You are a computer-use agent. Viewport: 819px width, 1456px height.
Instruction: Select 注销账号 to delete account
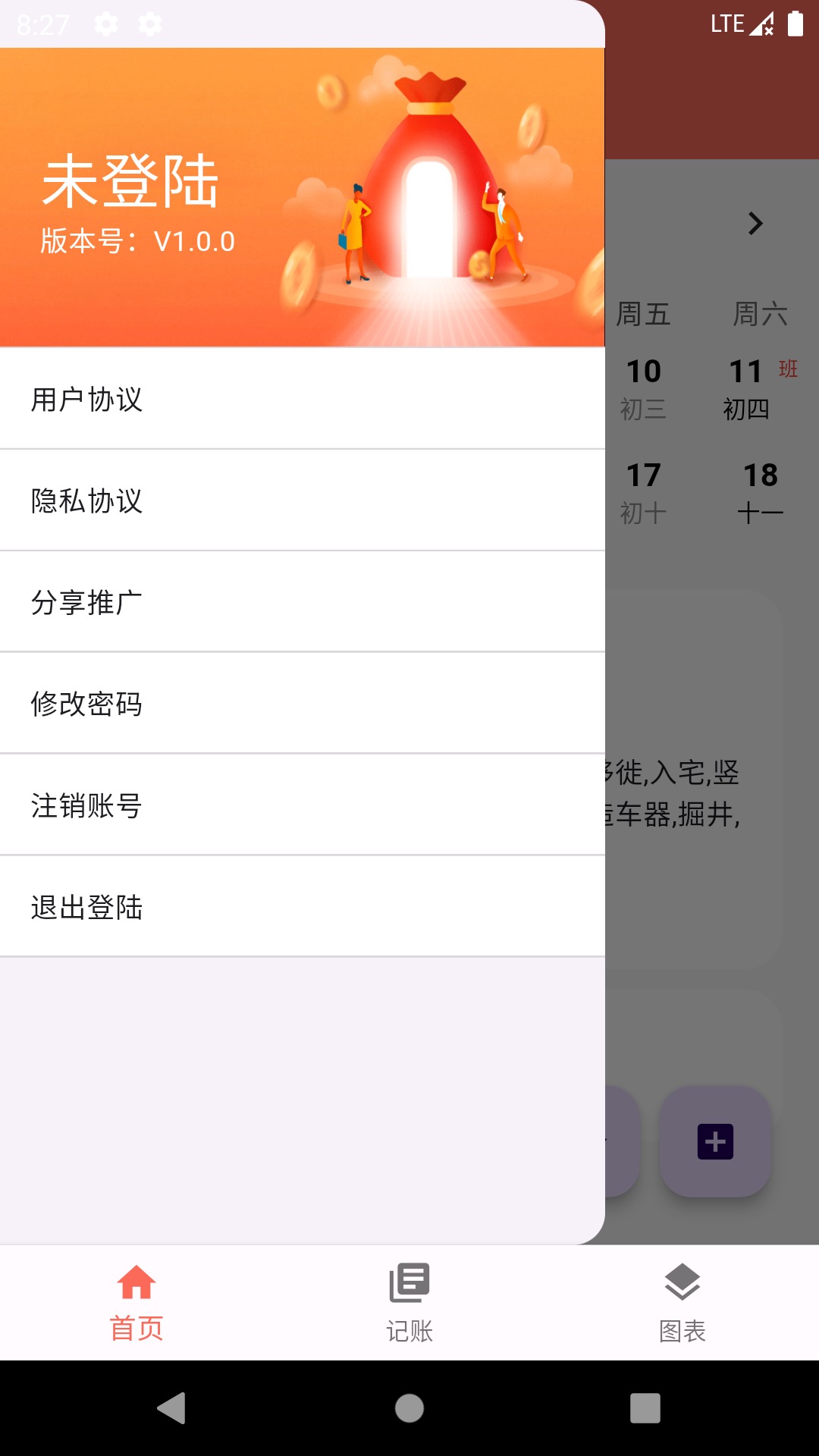coord(303,805)
